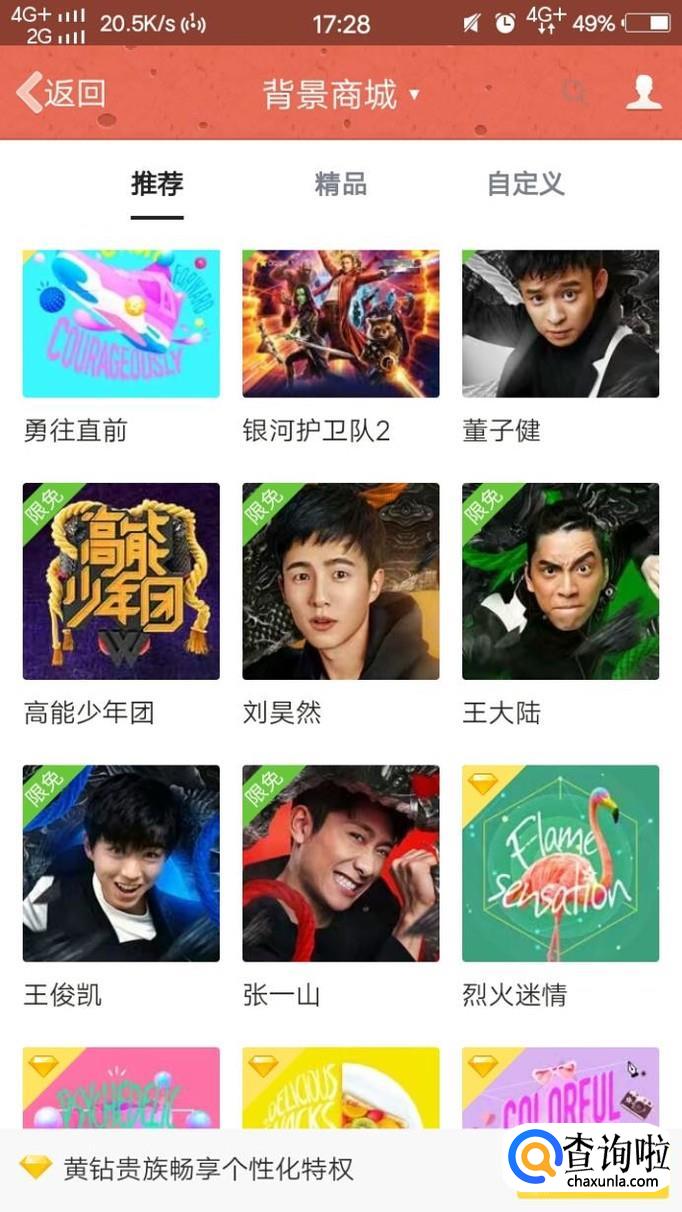This screenshot has height=1212, width=682.
Task: Open the user profile icon
Action: tap(643, 93)
